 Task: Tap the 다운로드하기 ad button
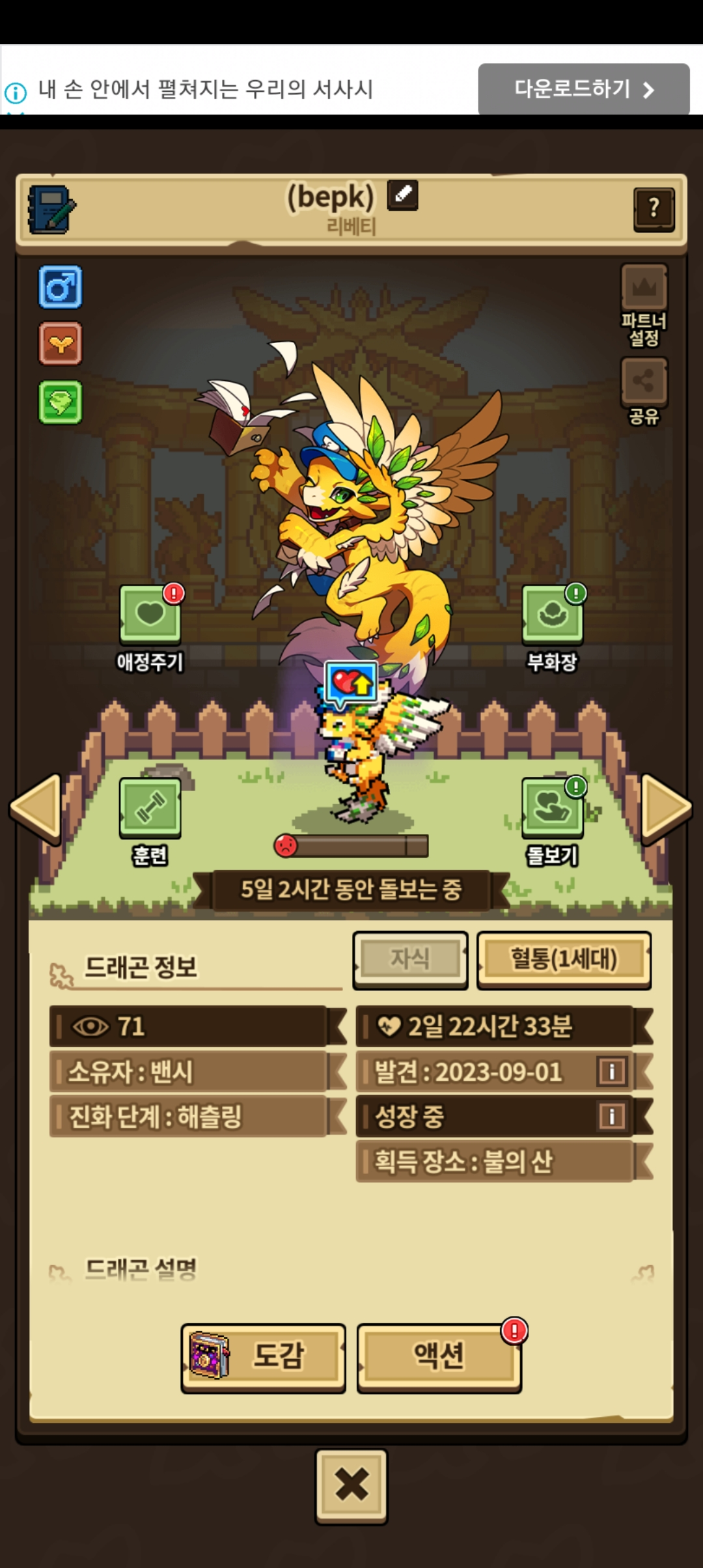coord(583,89)
